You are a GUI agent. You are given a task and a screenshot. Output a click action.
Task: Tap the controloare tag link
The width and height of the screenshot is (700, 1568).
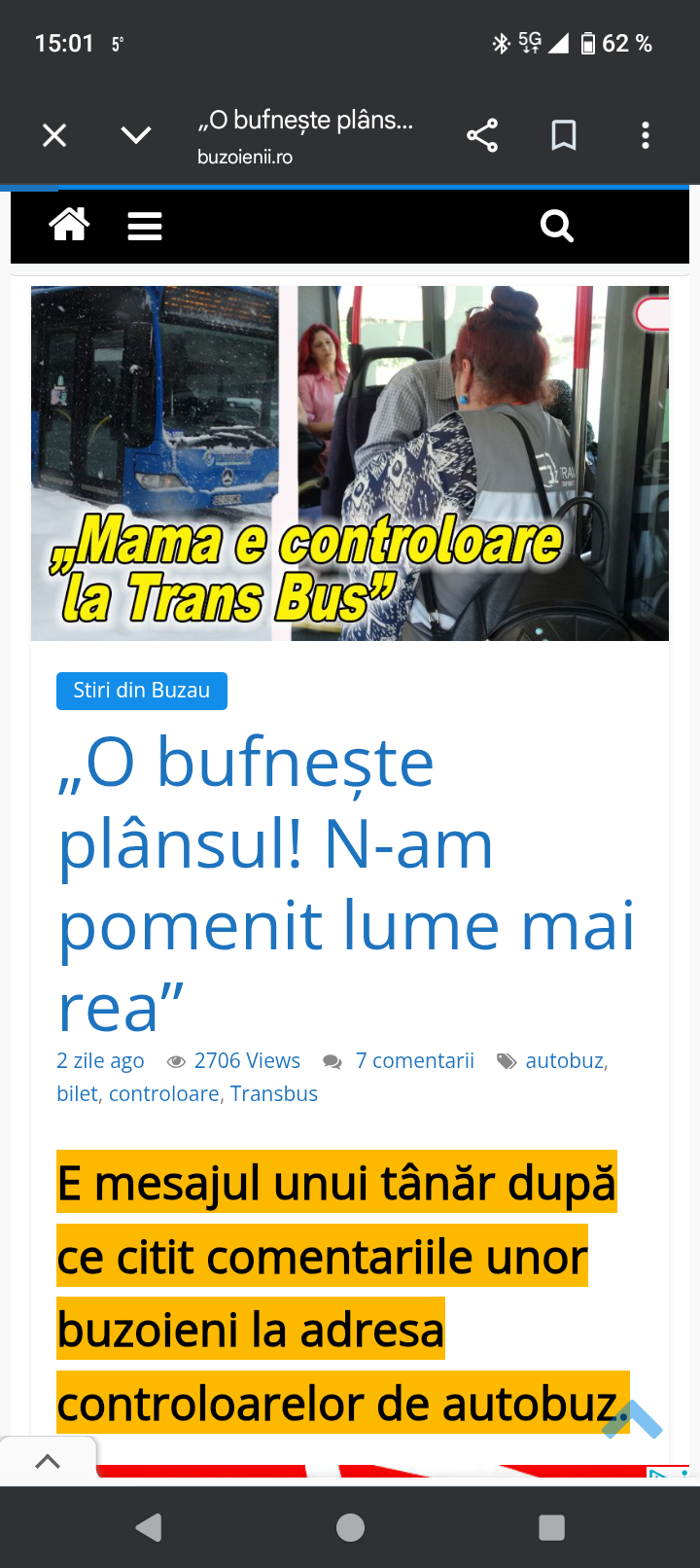[163, 1093]
